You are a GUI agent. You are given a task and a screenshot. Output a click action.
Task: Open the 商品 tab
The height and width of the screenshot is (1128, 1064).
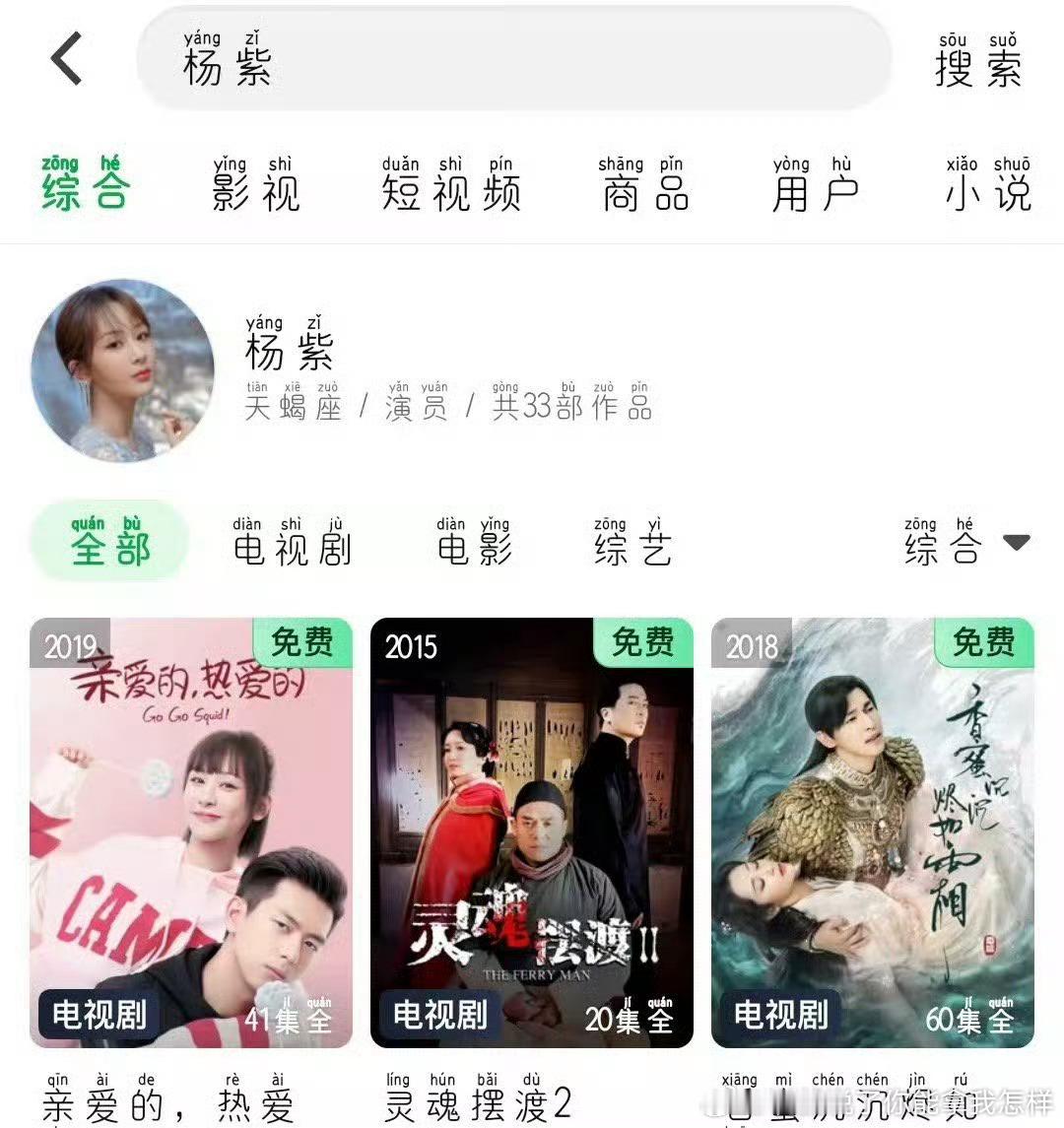pos(641,190)
